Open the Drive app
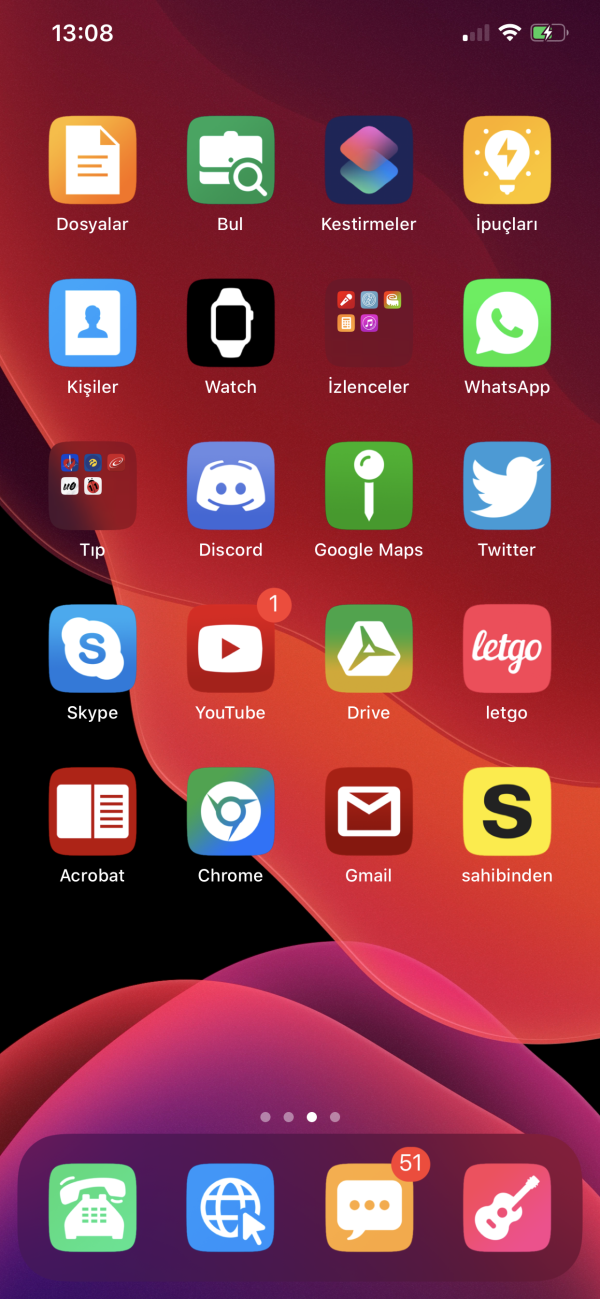This screenshot has width=600, height=1299. (x=368, y=649)
